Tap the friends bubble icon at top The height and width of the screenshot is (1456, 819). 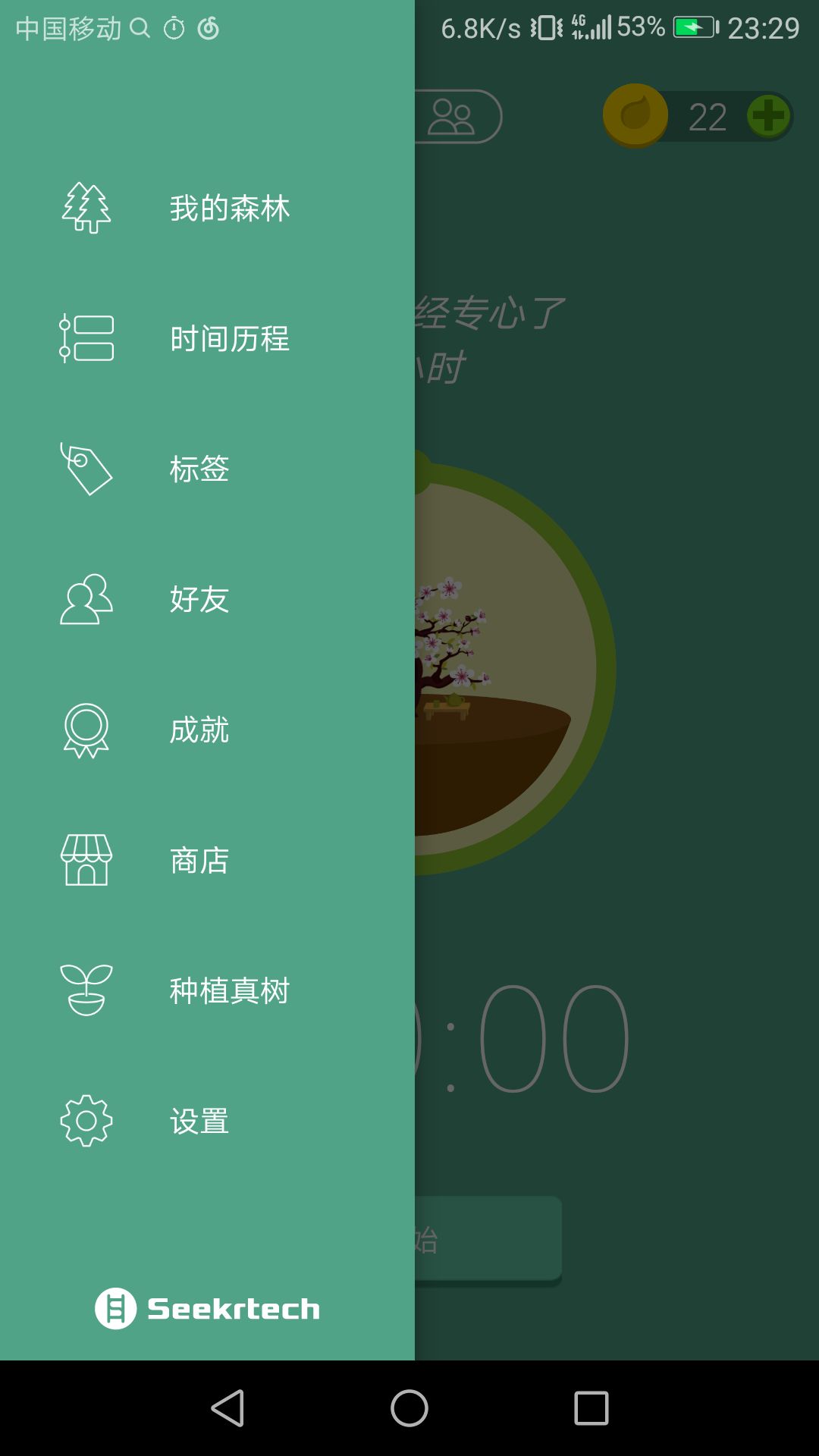(453, 115)
